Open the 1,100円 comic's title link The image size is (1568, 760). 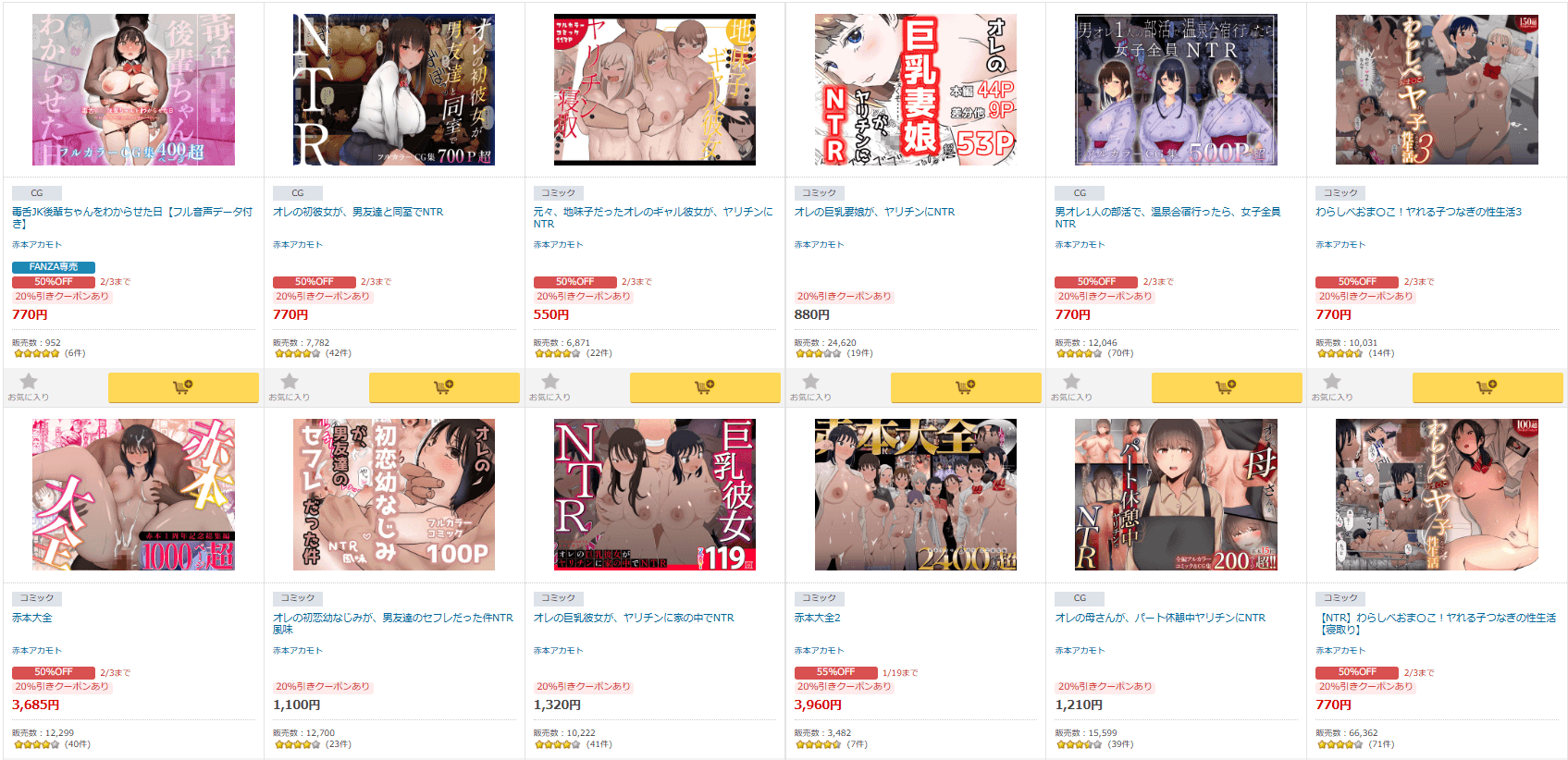point(392,618)
